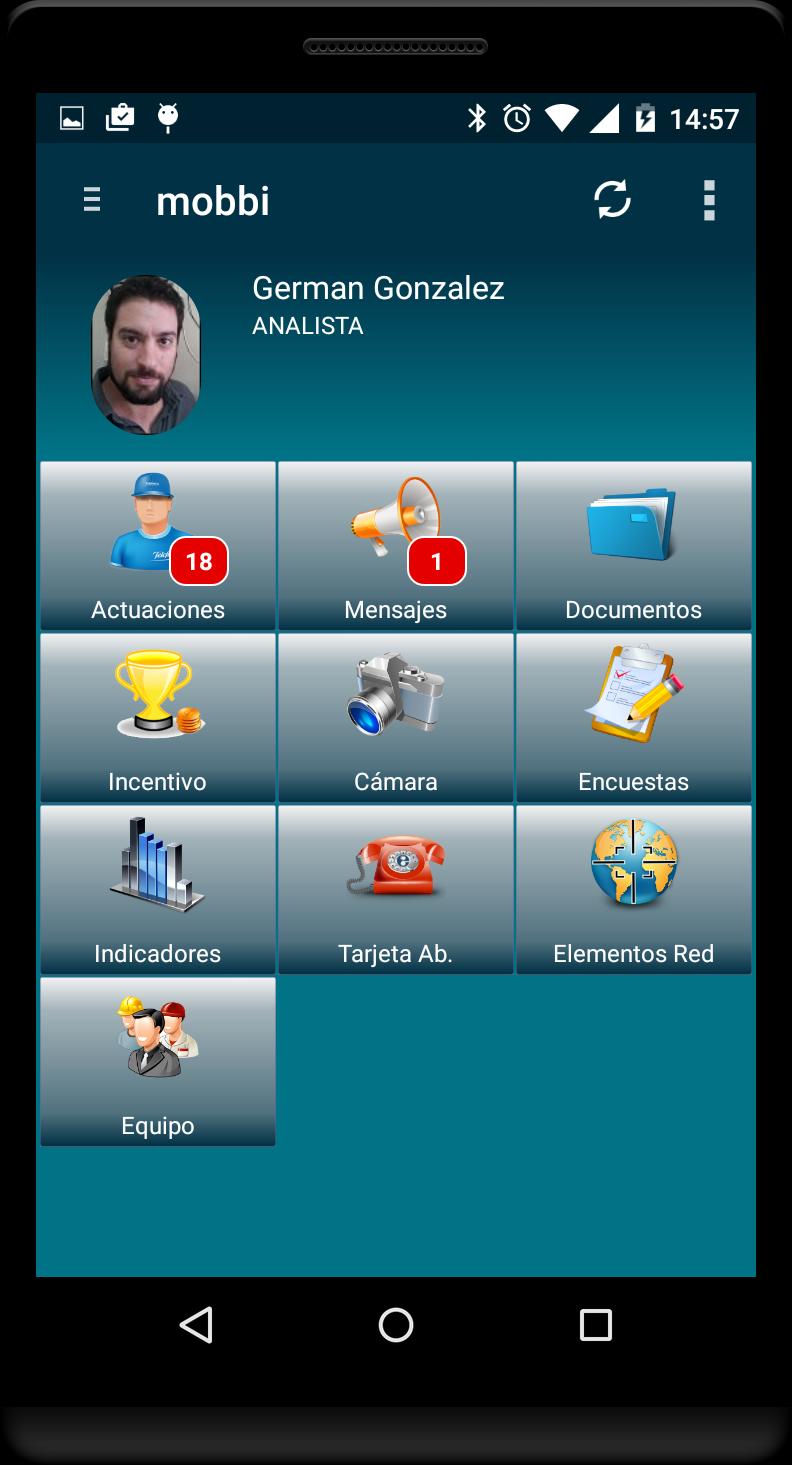This screenshot has height=1465, width=792.
Task: Open the navigation drawer menu
Action: point(92,200)
